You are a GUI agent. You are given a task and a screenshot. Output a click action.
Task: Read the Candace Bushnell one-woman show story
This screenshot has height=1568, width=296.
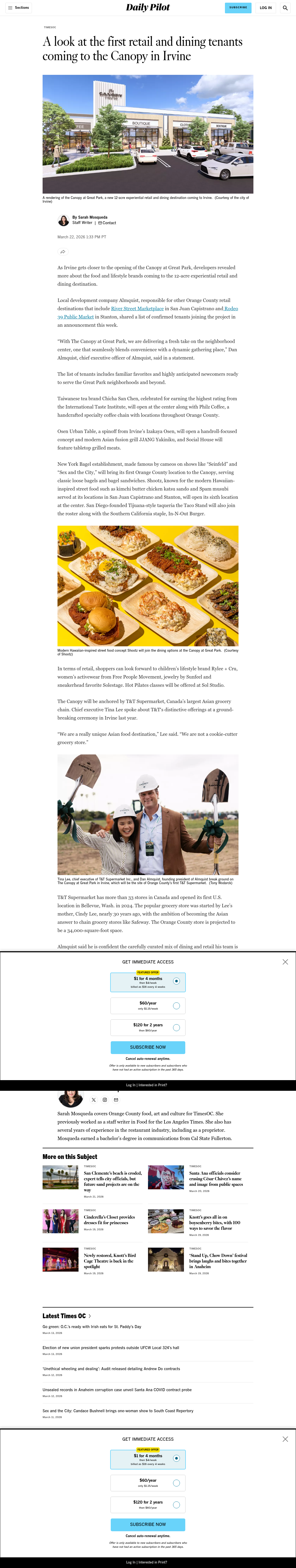(118, 1410)
